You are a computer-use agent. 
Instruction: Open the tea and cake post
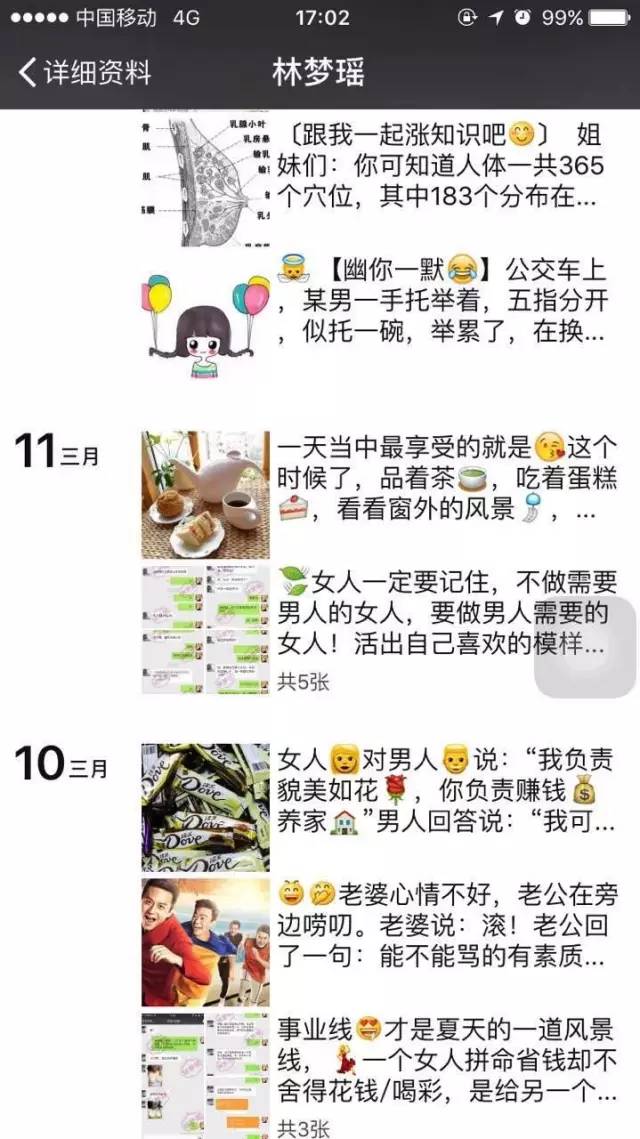(440, 477)
